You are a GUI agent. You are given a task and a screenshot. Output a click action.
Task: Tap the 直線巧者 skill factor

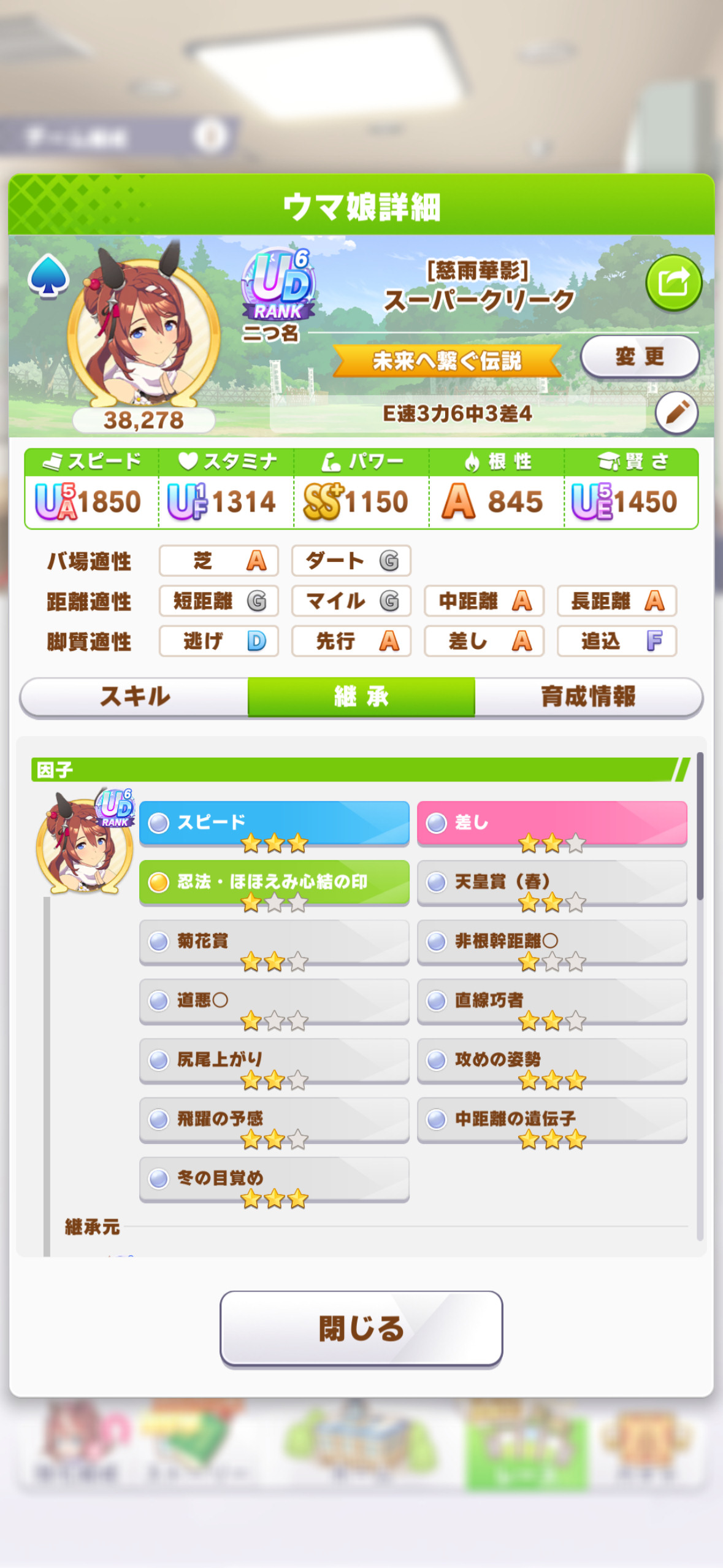pyautogui.click(x=552, y=1001)
